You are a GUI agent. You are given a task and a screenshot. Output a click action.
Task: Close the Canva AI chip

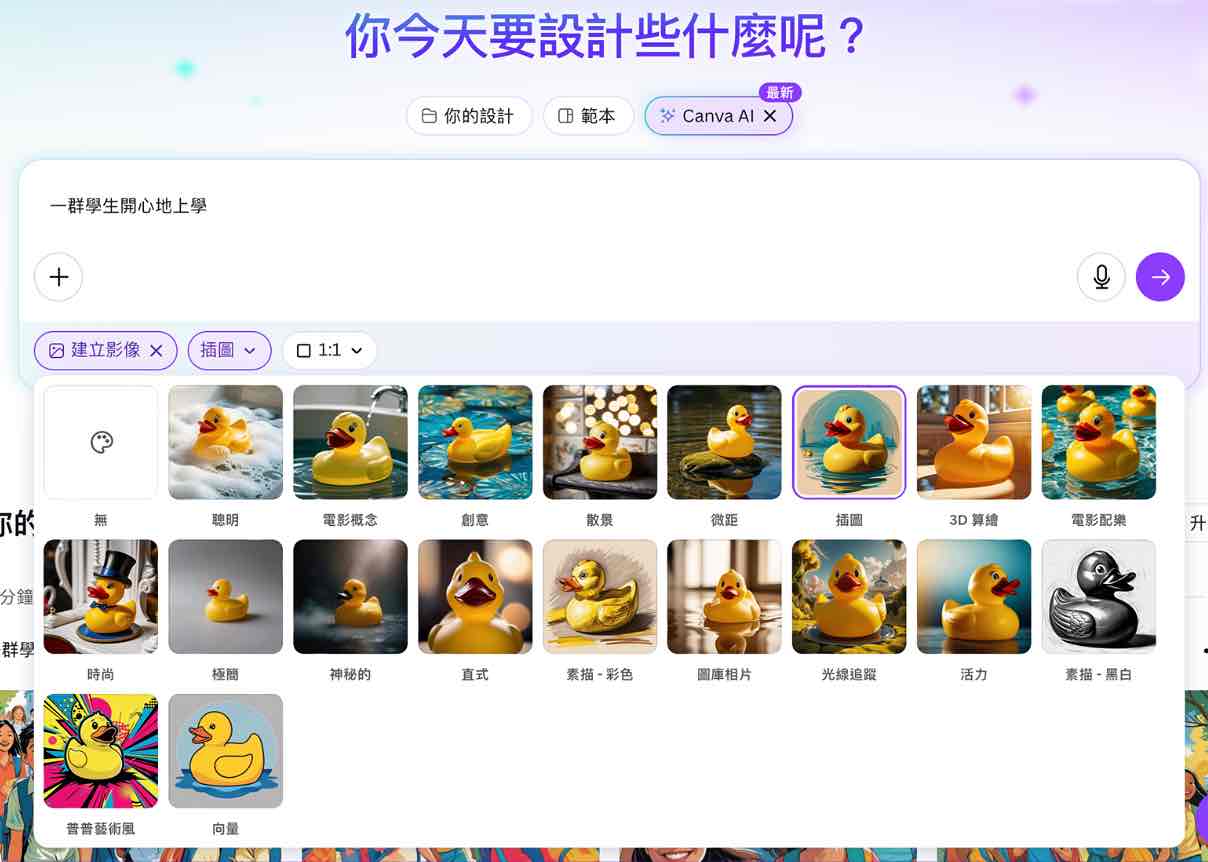click(x=770, y=116)
